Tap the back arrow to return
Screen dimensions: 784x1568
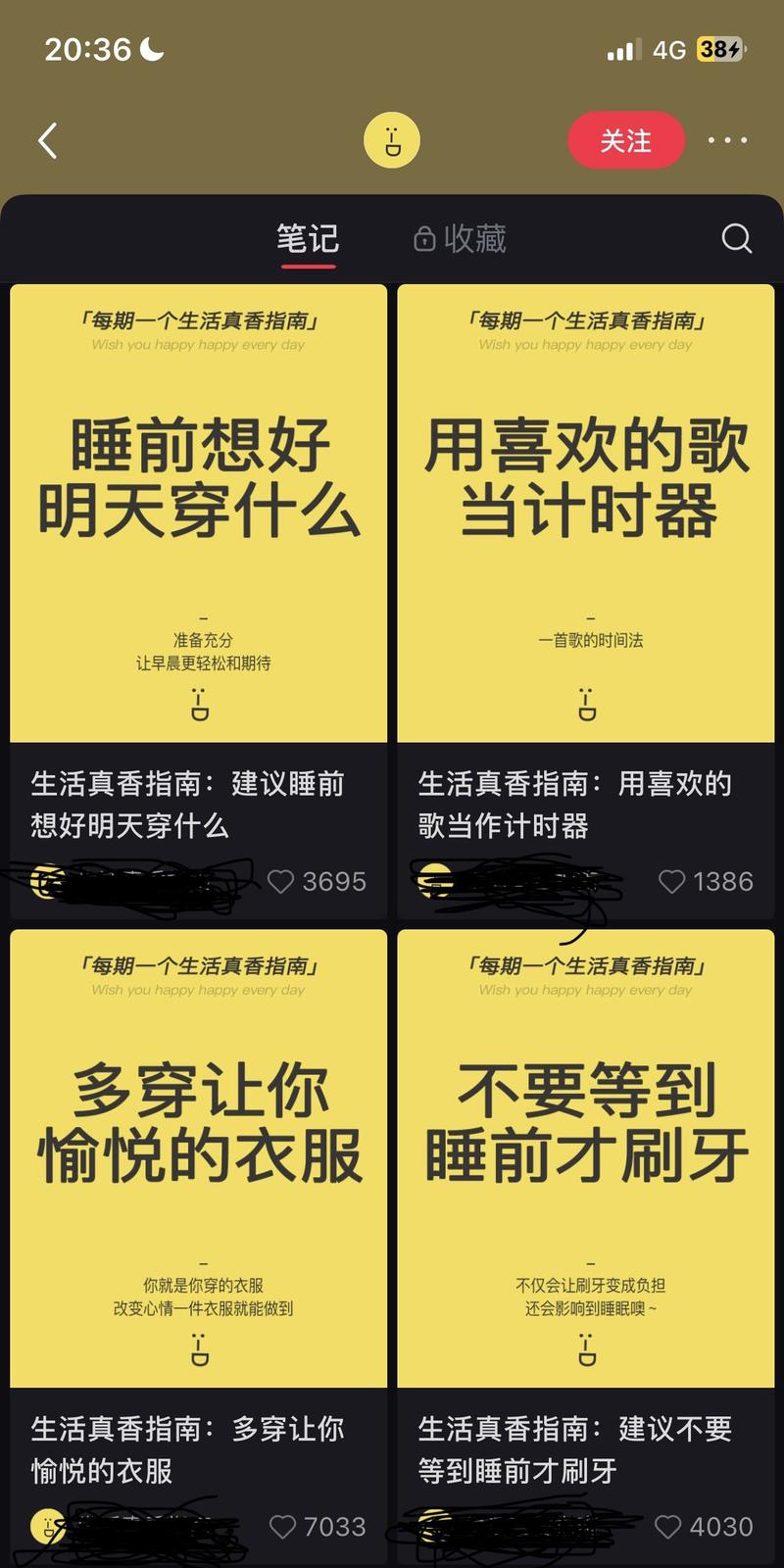pyautogui.click(x=45, y=140)
